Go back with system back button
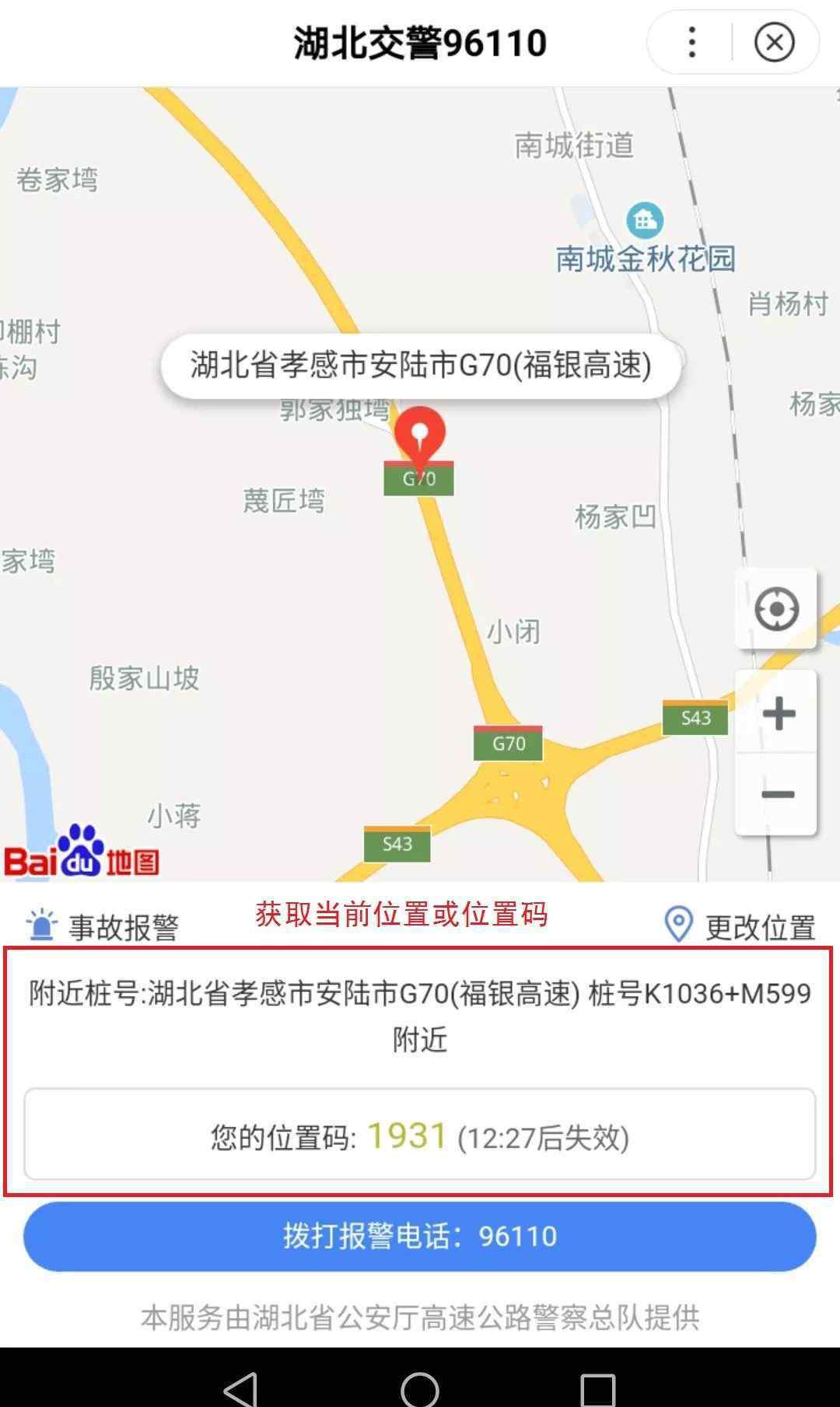Viewport: 840px width, 1407px height. (240, 1388)
